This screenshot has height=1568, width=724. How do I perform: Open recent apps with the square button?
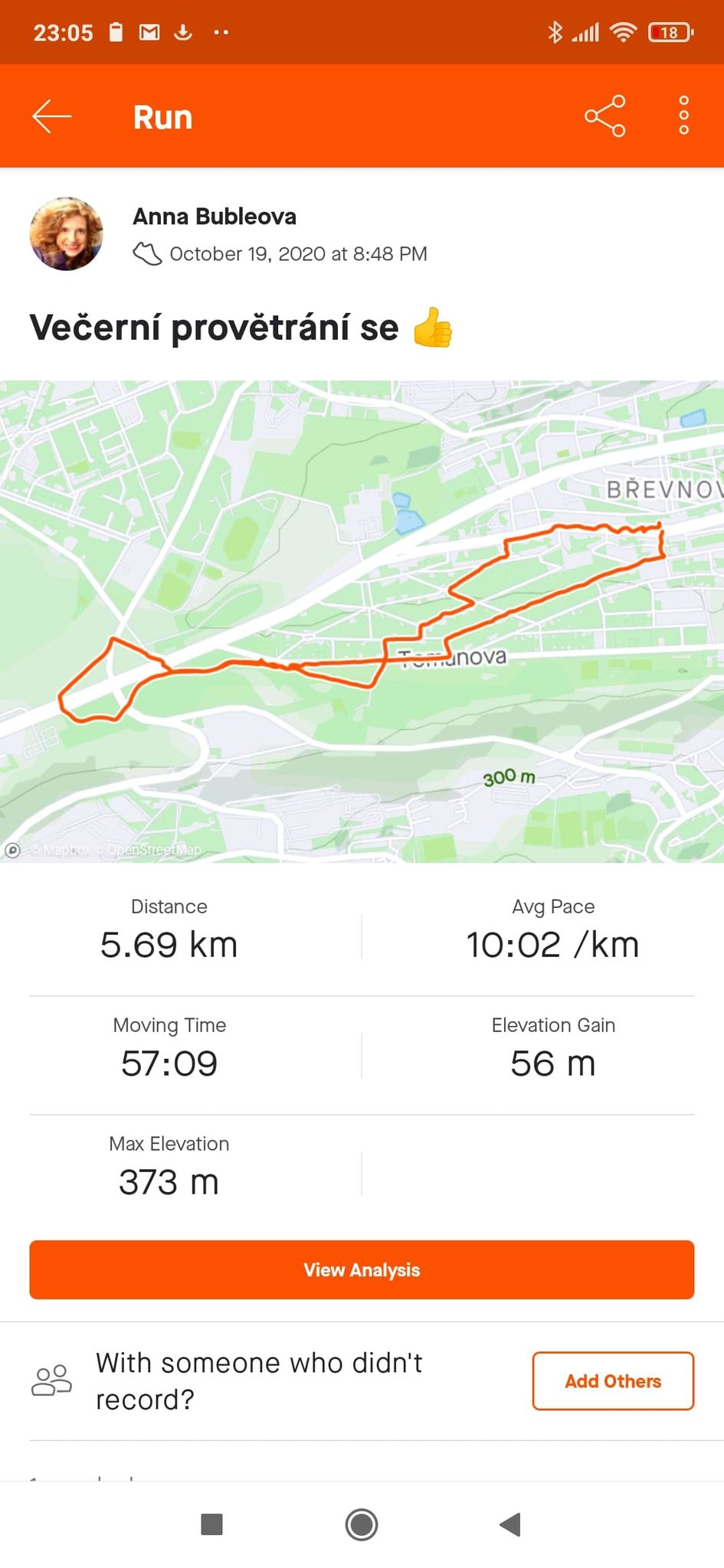[211, 1524]
